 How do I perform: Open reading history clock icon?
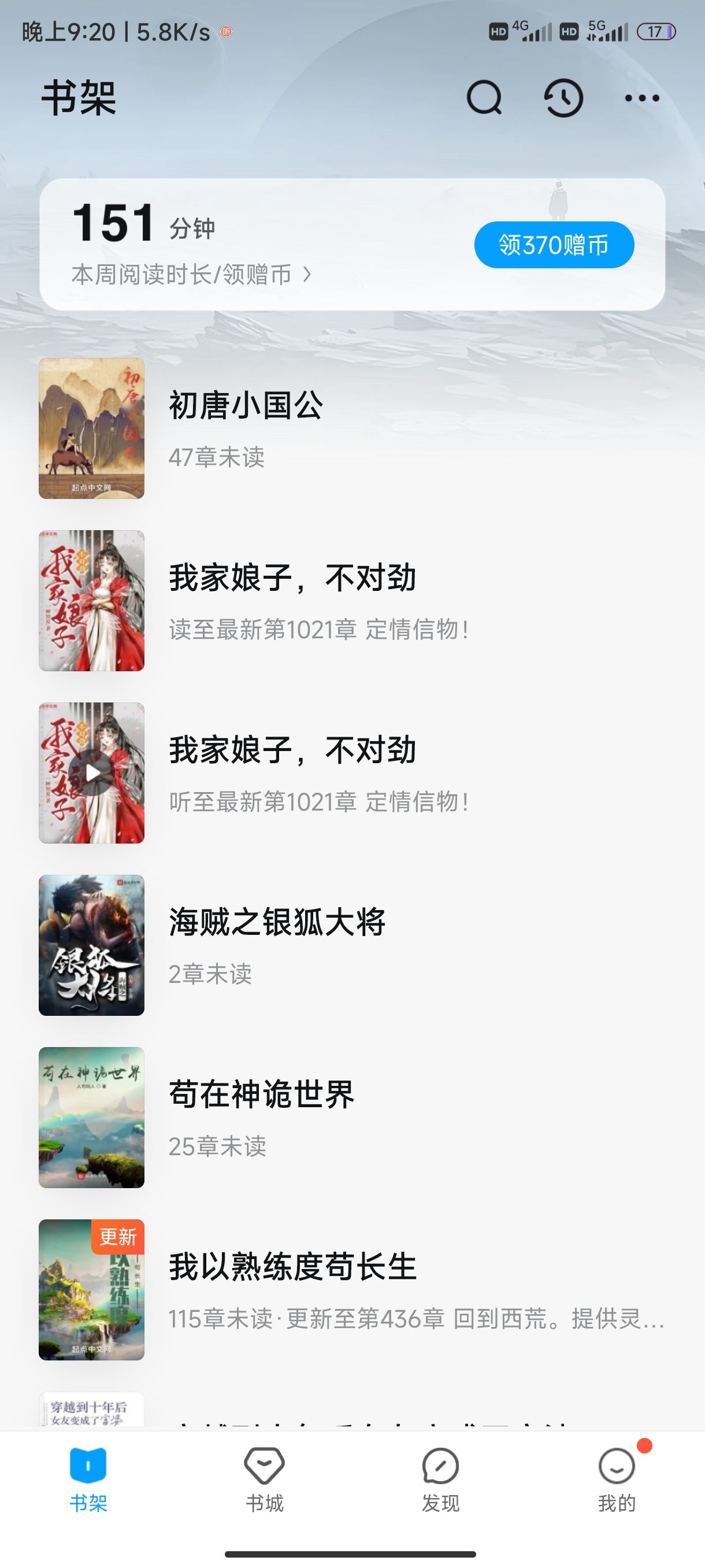pos(563,97)
